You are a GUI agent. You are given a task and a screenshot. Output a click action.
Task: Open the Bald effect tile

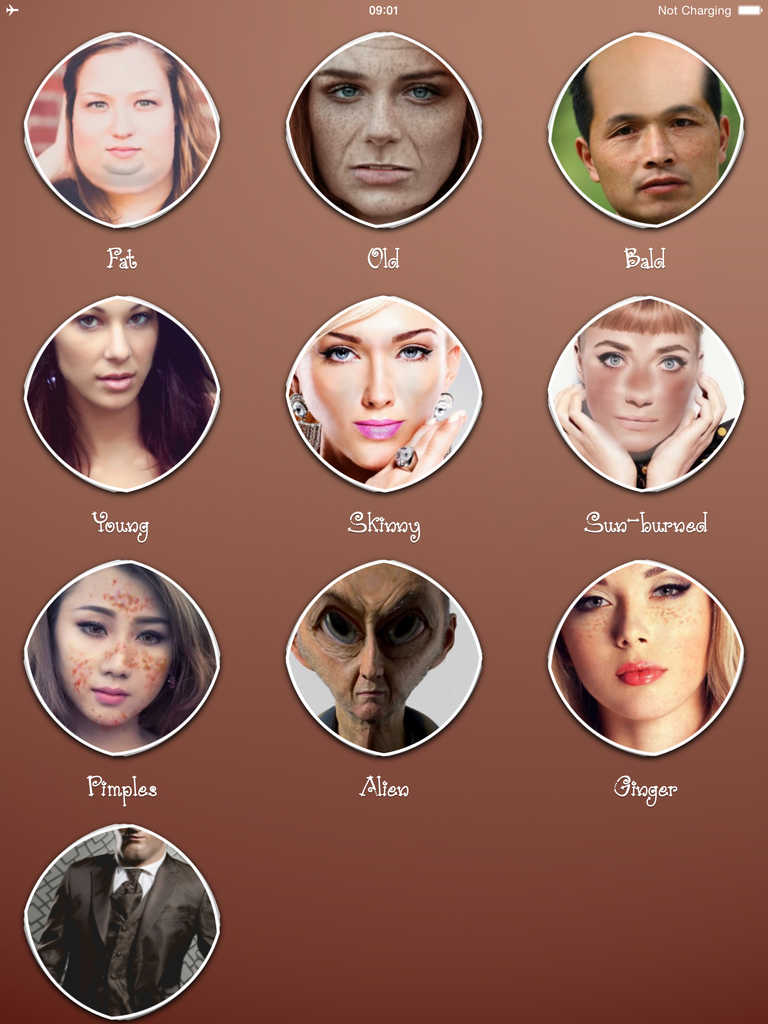646,130
